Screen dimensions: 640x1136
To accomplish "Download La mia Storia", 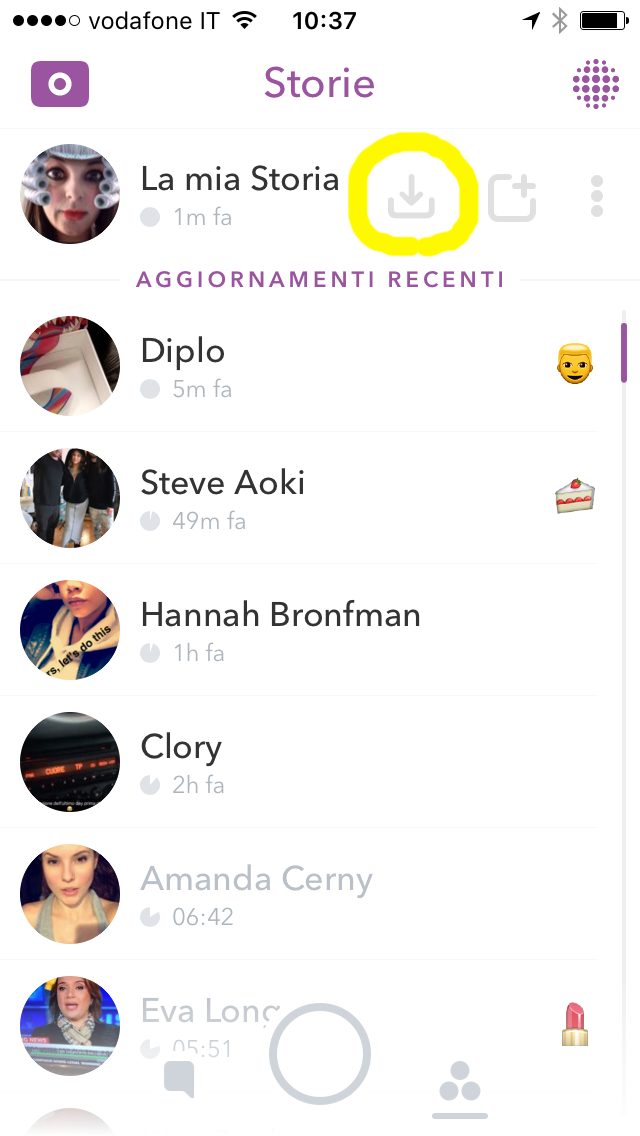I will click(411, 197).
